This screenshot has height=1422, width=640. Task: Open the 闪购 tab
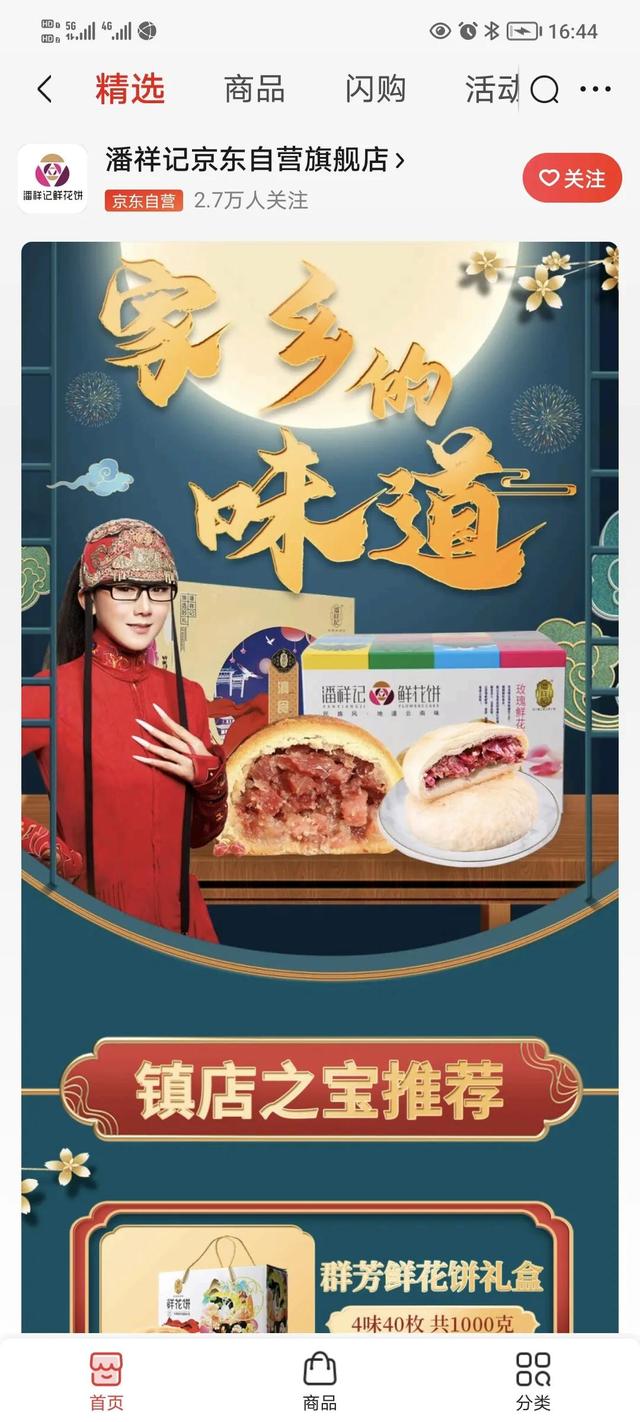pyautogui.click(x=375, y=90)
